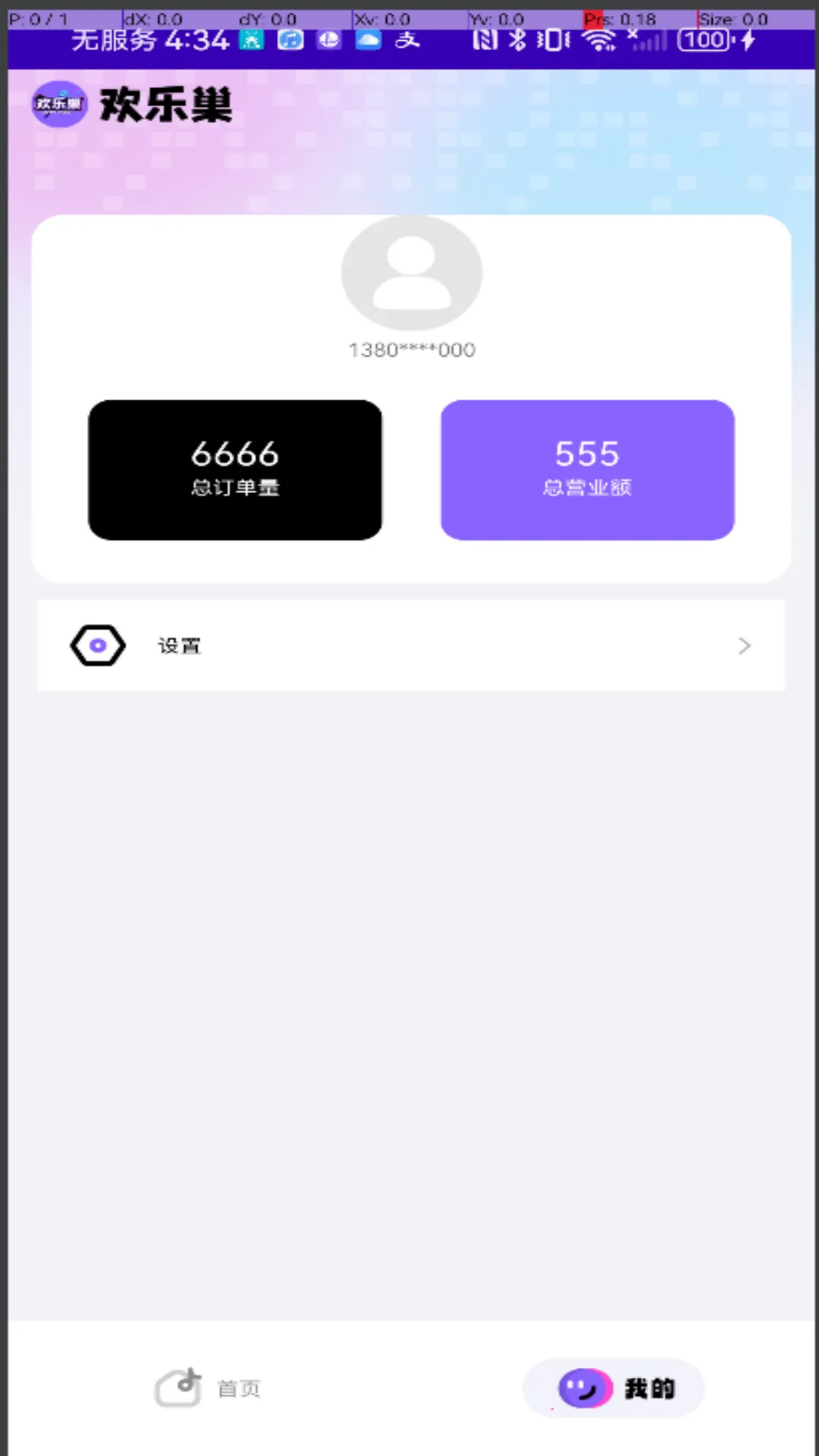Tap the profile avatar picture
This screenshot has width=819, height=1456.
pyautogui.click(x=412, y=273)
